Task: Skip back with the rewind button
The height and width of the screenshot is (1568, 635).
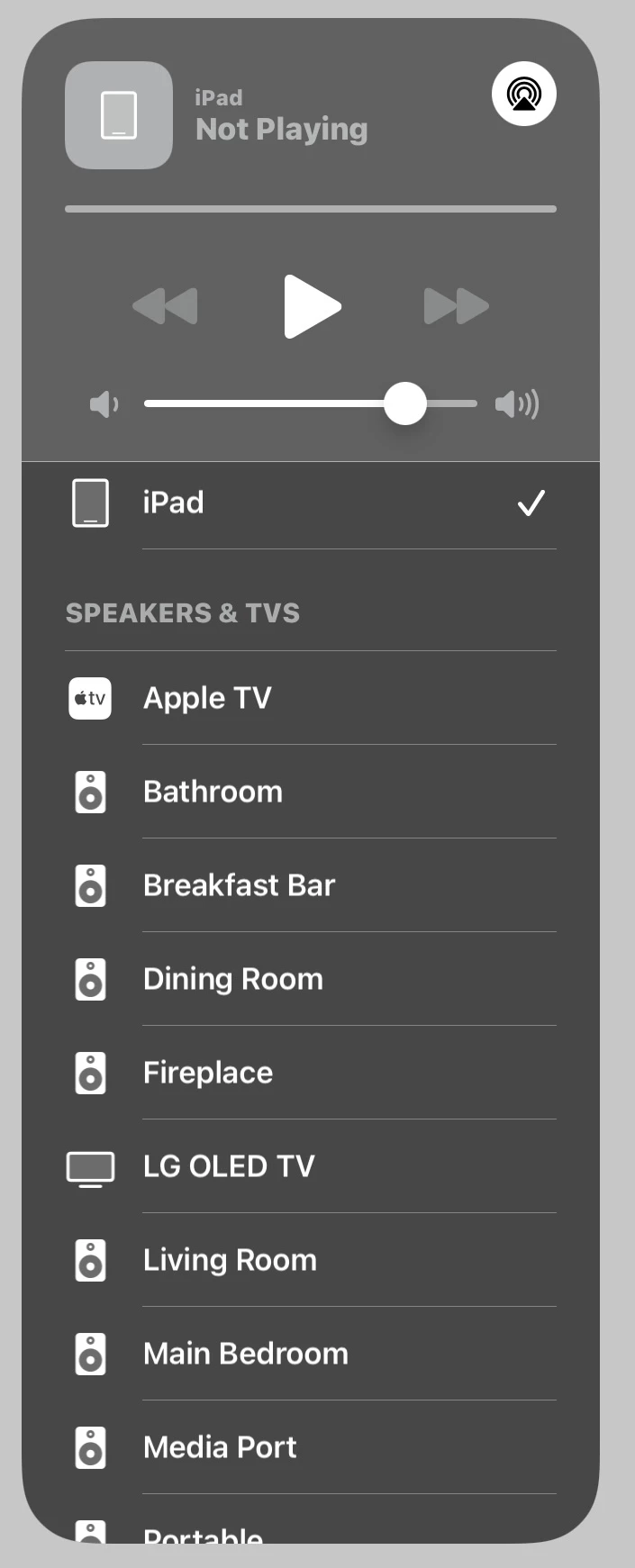Action: pos(166,306)
